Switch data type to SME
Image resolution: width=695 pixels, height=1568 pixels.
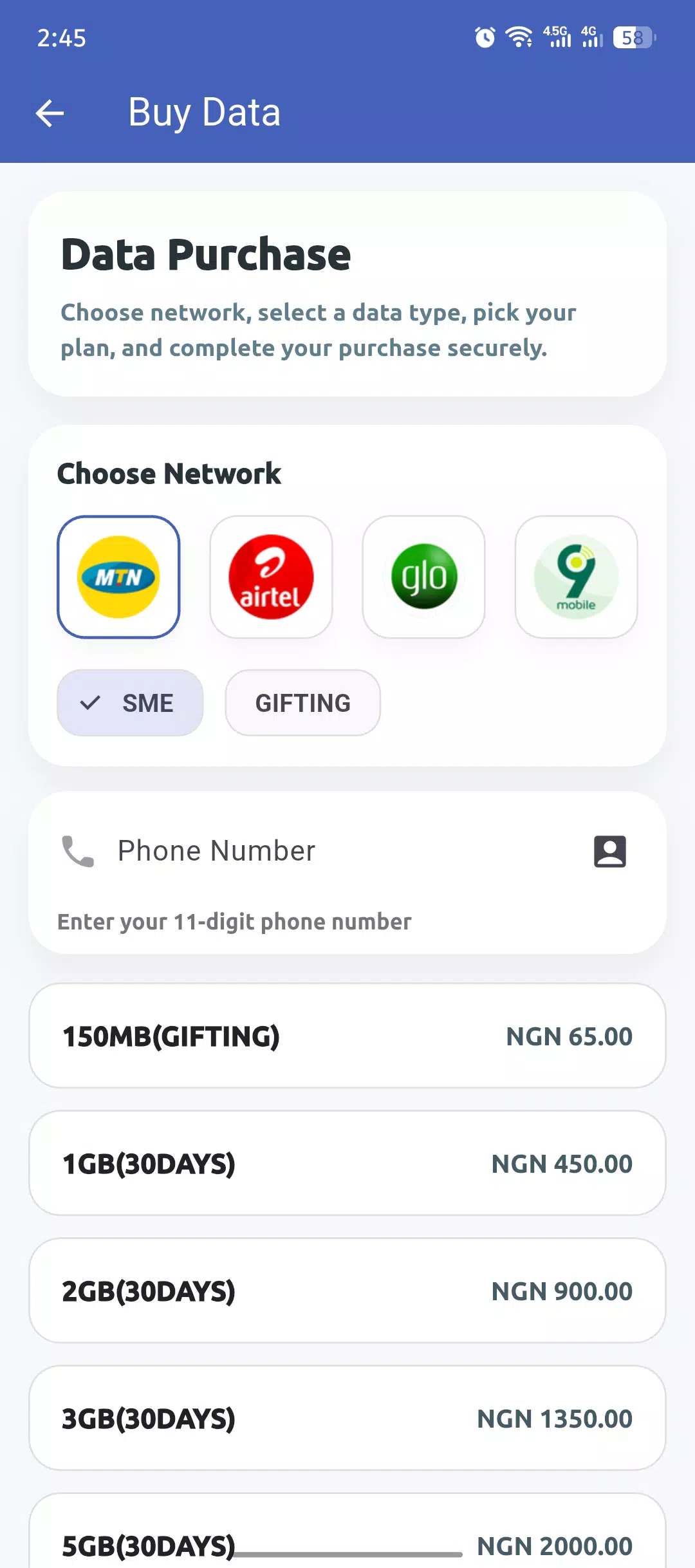pos(130,703)
